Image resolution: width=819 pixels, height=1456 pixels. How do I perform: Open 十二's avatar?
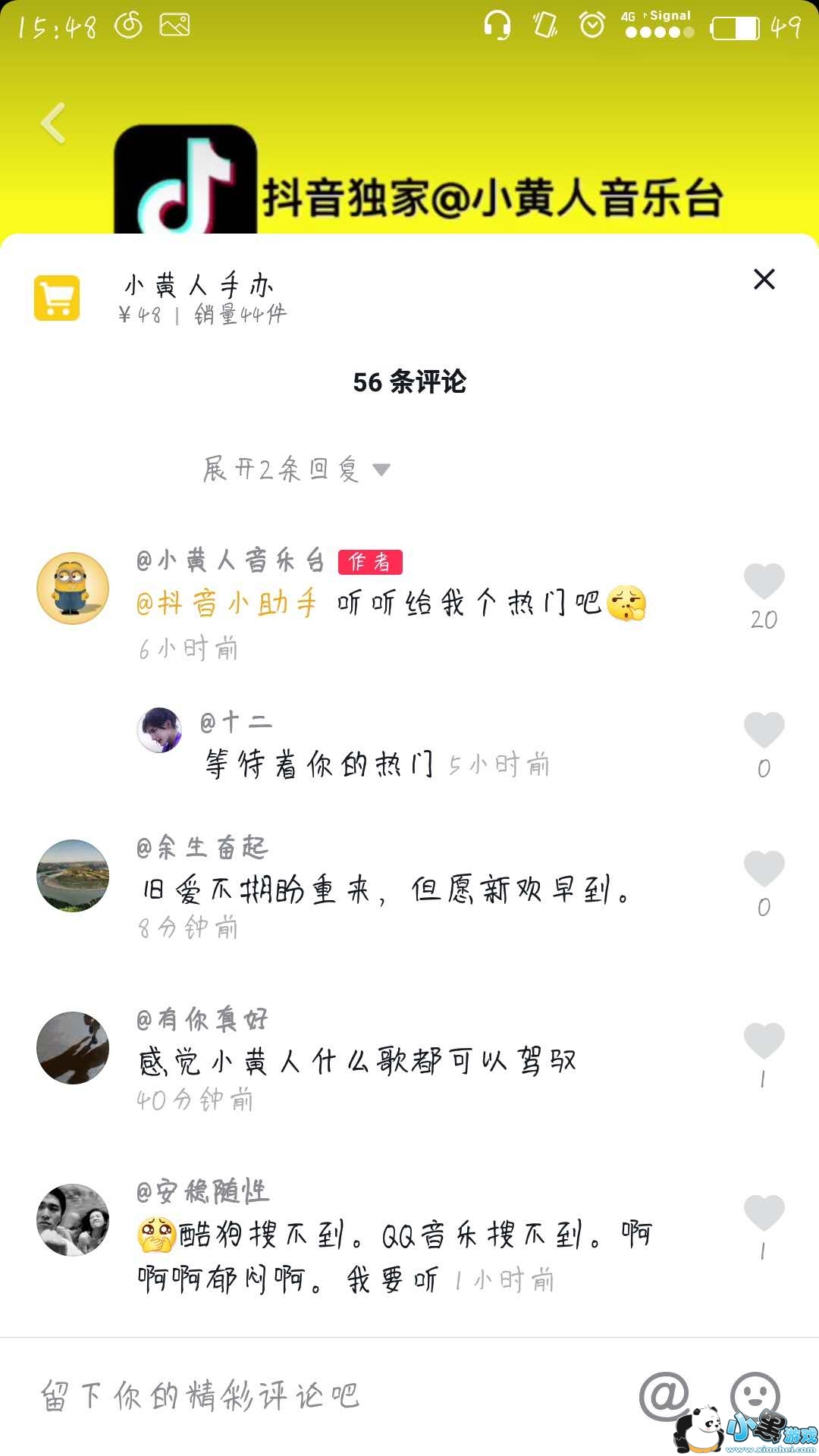[x=159, y=730]
